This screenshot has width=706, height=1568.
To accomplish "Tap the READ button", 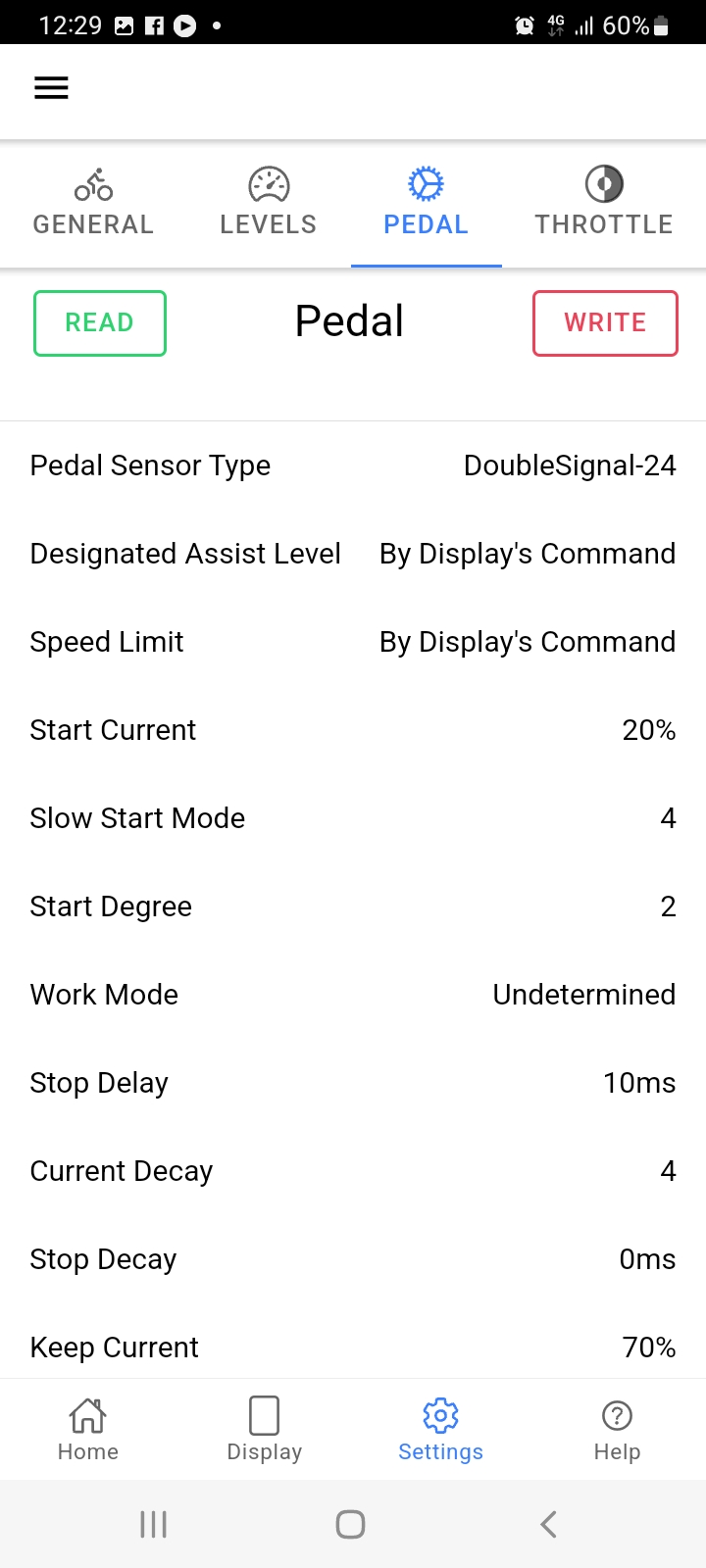I will pyautogui.click(x=100, y=323).
